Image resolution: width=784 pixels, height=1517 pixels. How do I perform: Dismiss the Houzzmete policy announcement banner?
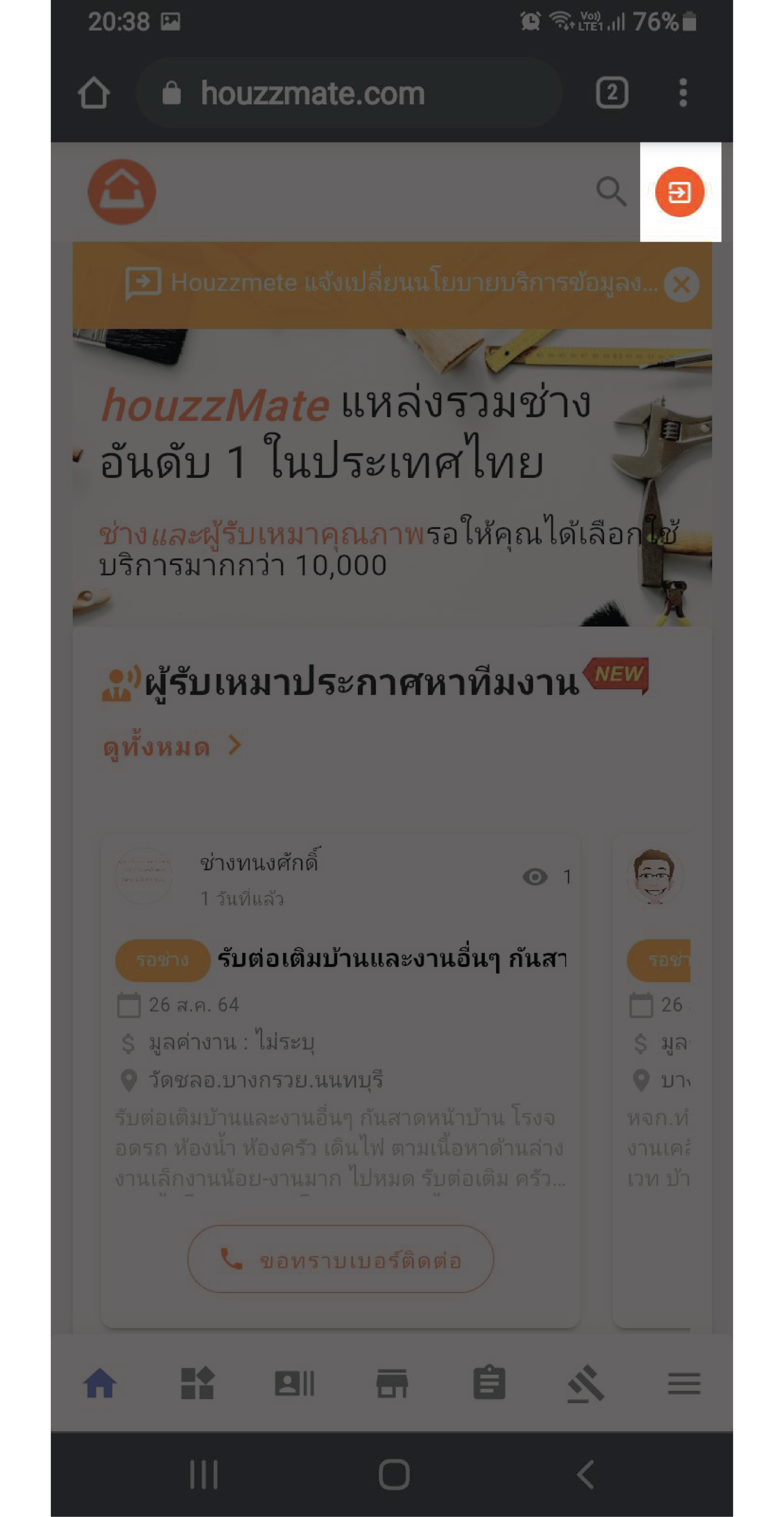(x=681, y=285)
